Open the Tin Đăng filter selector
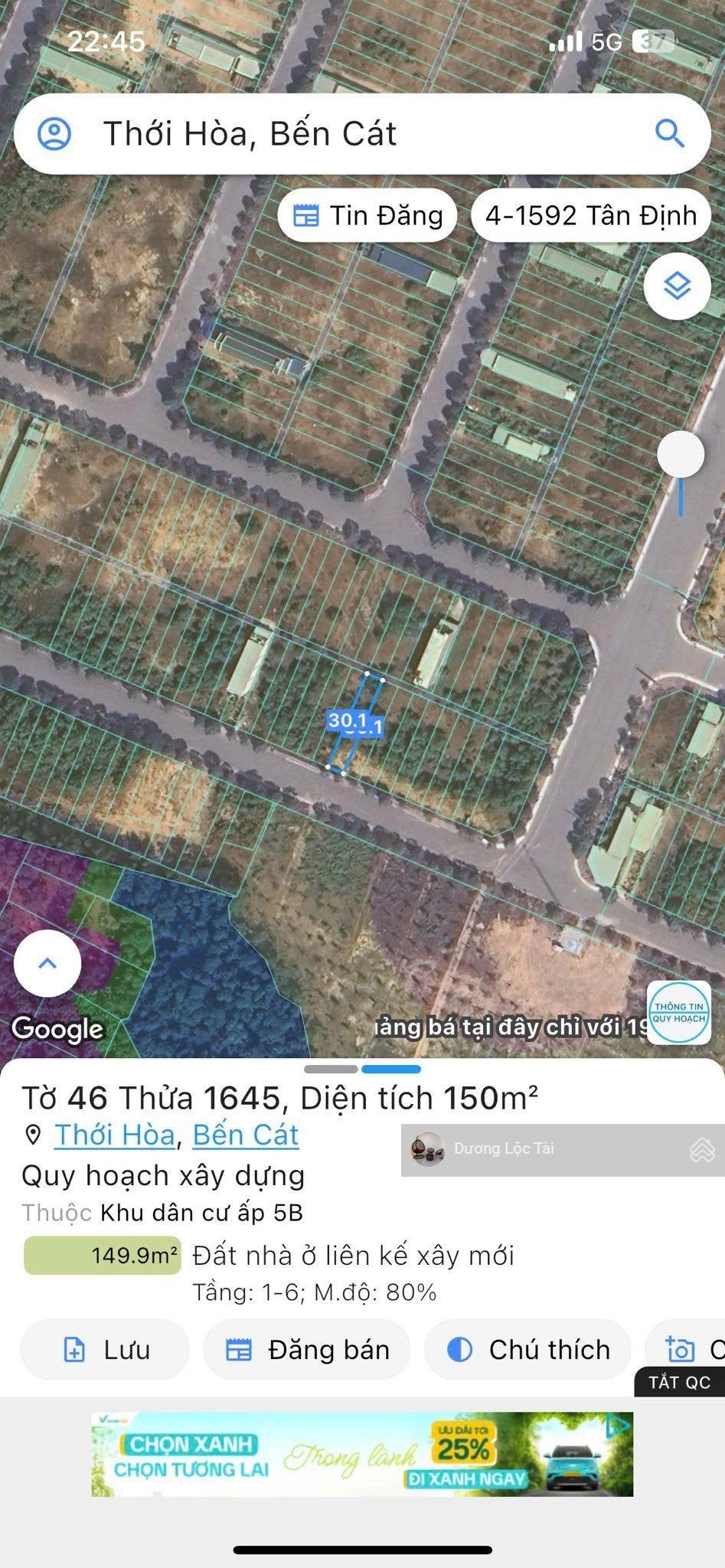 [367, 215]
